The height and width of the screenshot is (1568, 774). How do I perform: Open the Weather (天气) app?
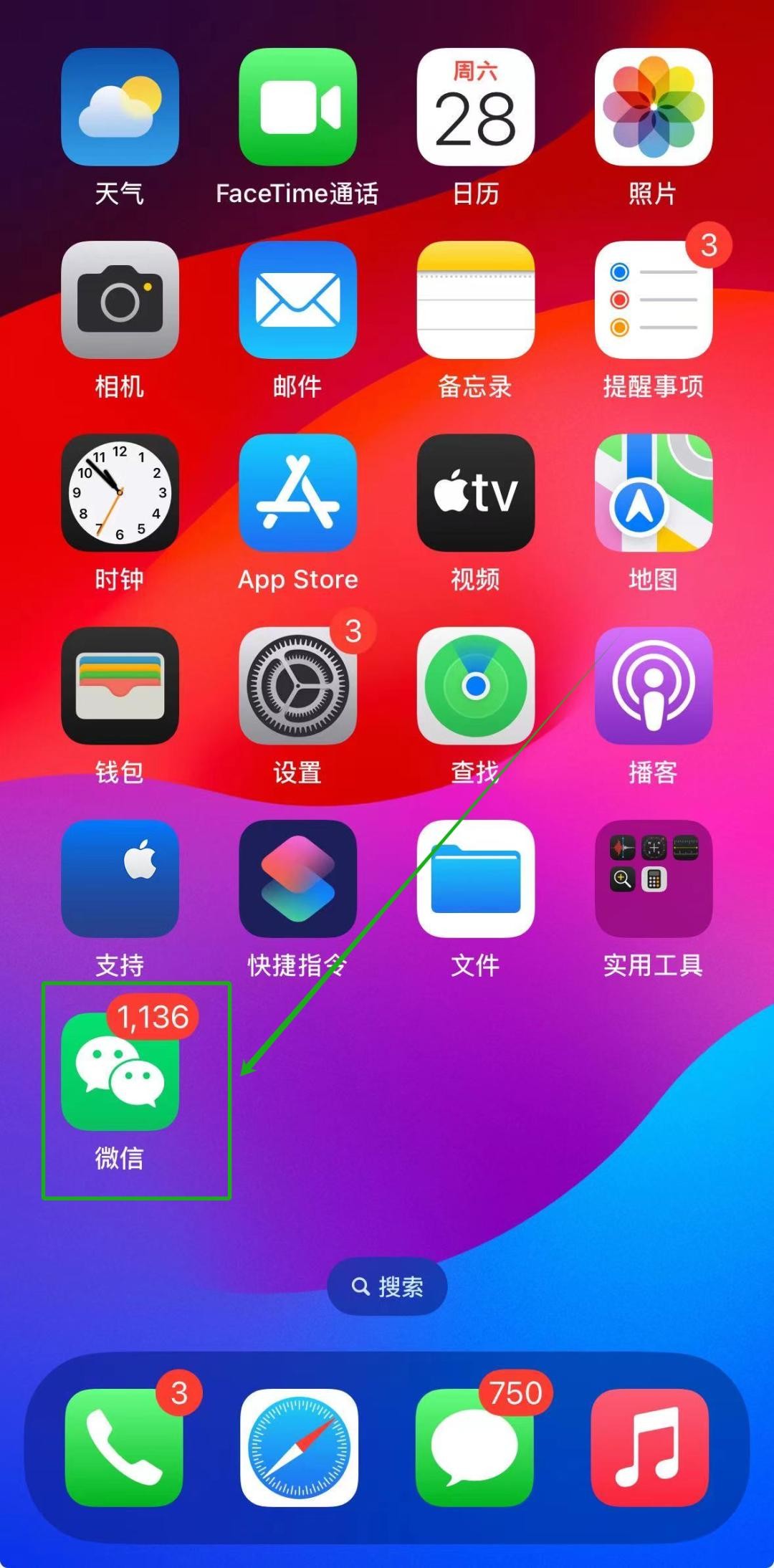coord(120,107)
